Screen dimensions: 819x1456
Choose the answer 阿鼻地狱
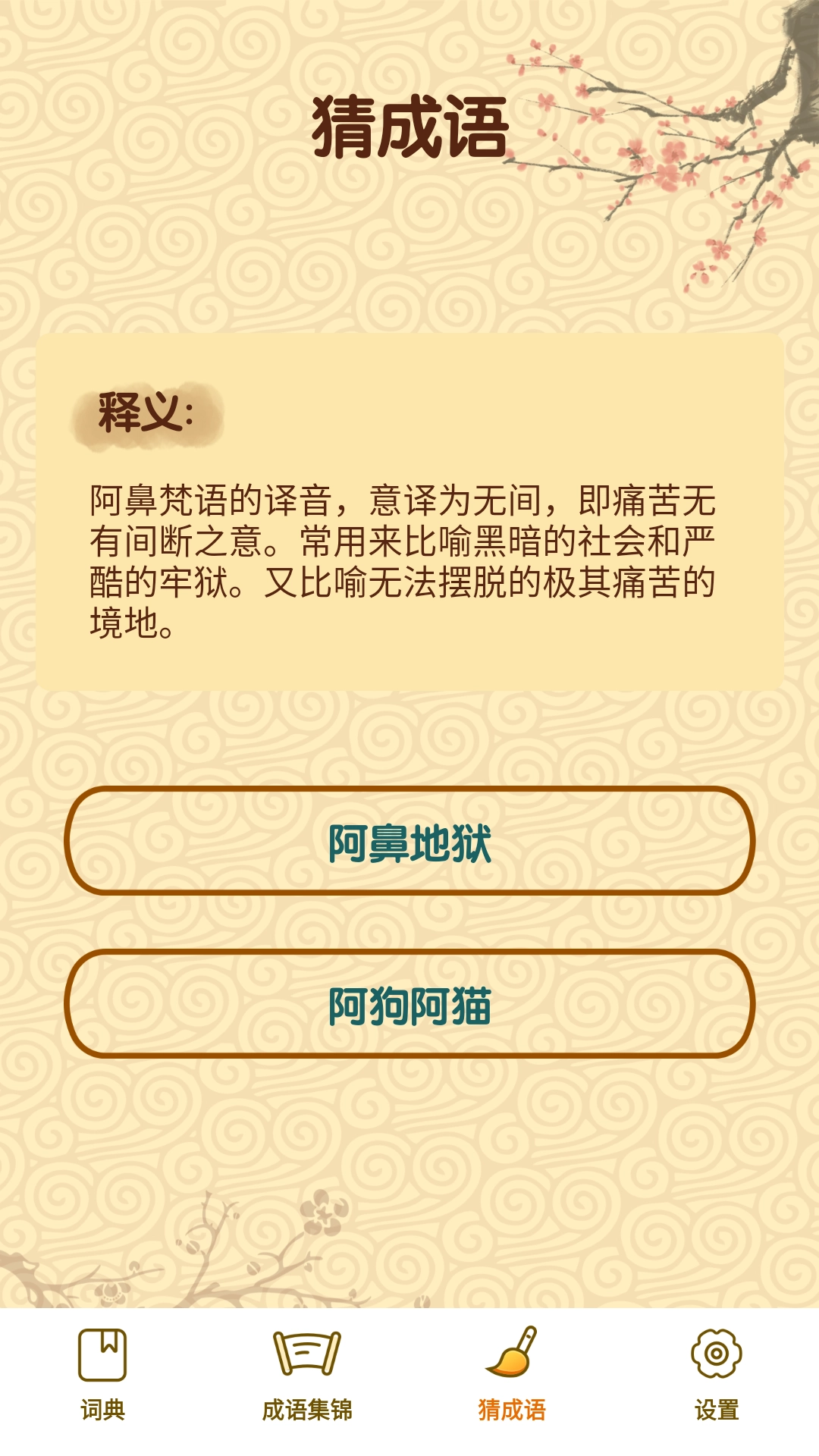pos(409,842)
